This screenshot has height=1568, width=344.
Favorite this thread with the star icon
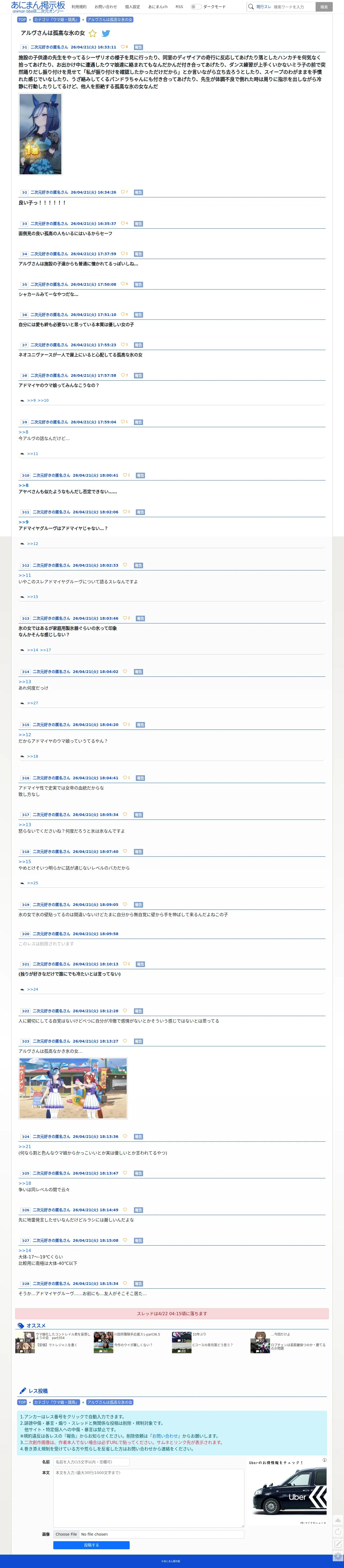[x=92, y=33]
